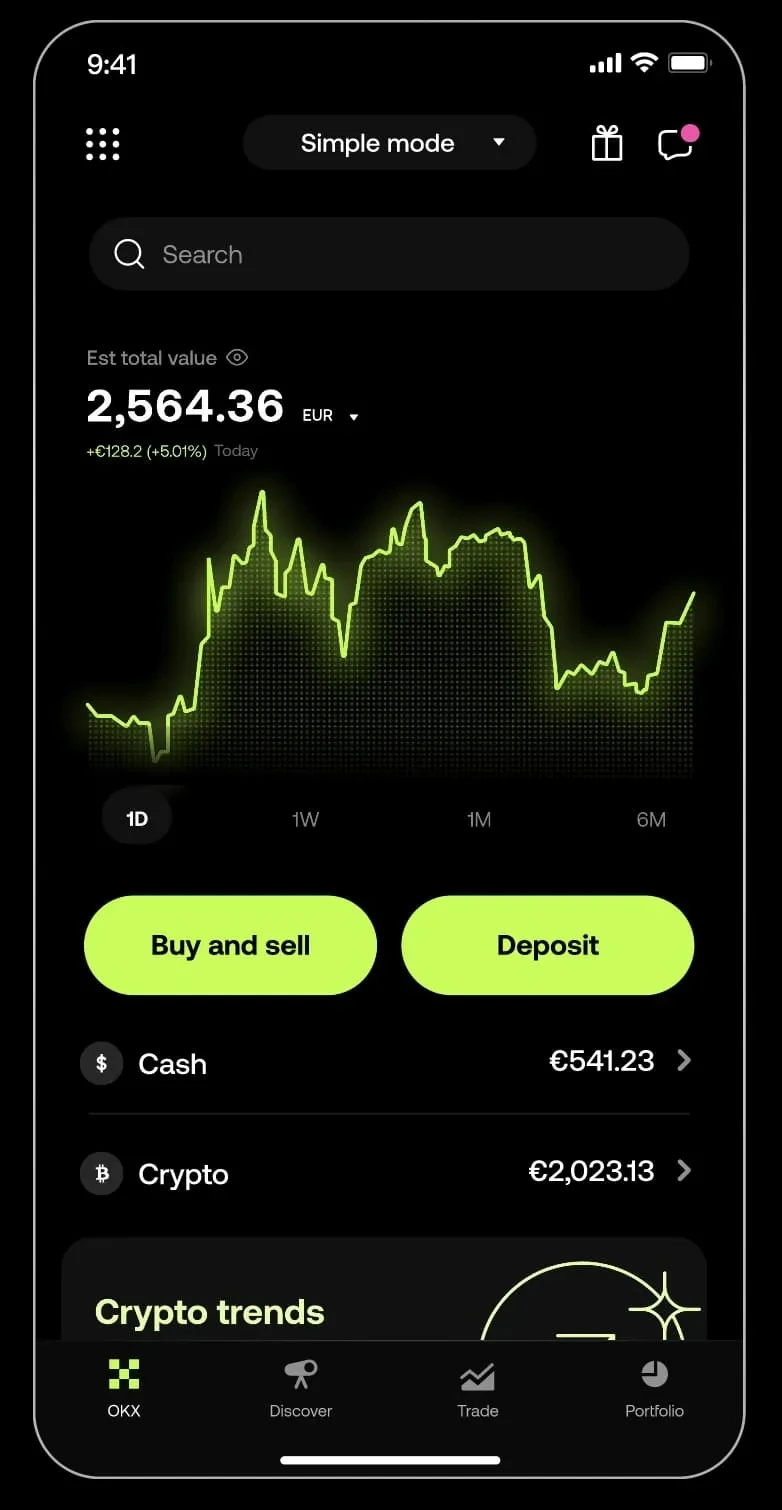782x1510 pixels.
Task: Open the Crypto trends card
Action: [384, 1298]
